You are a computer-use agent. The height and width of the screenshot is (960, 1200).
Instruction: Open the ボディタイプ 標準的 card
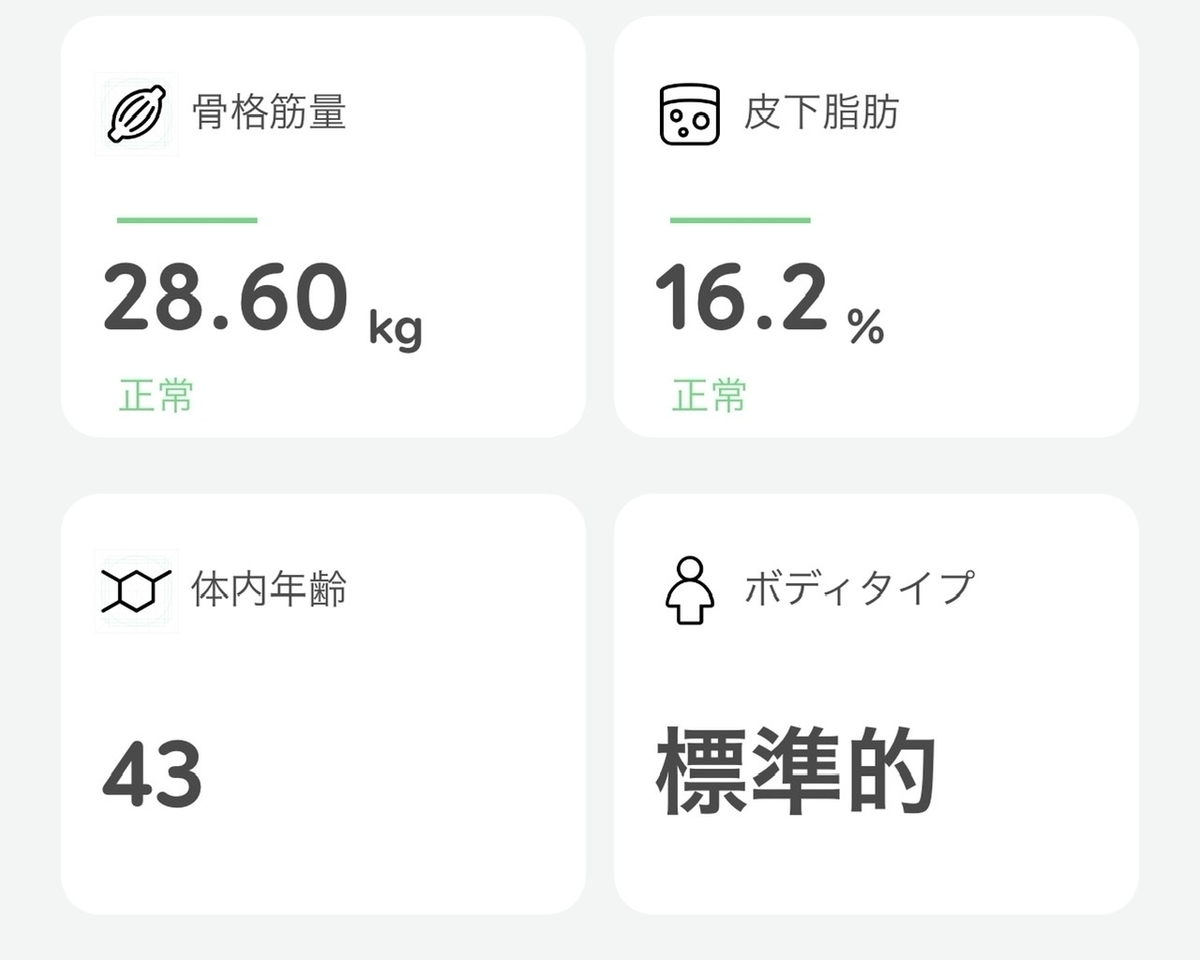pos(876,704)
